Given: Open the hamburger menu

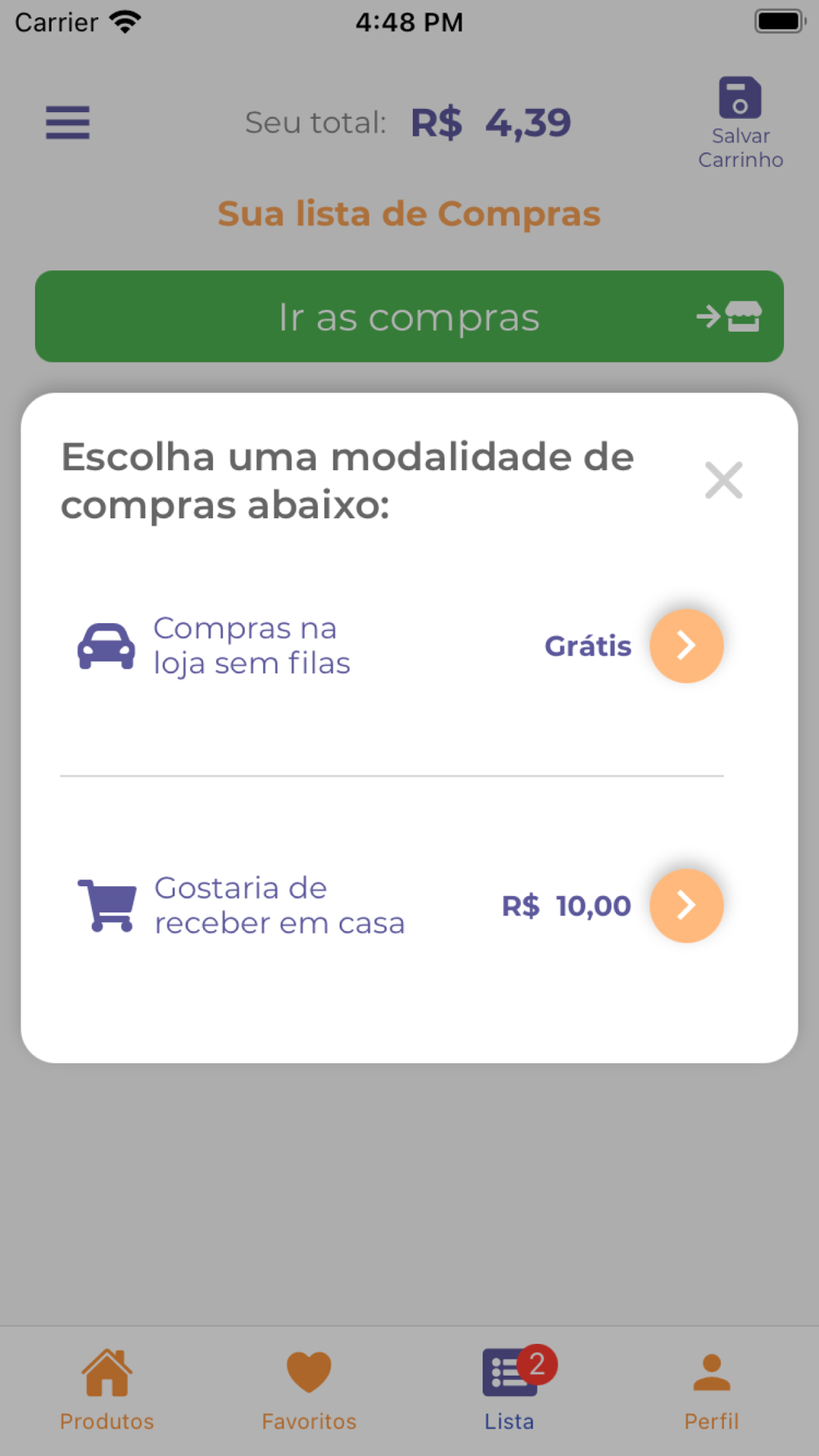Looking at the screenshot, I should coord(68,123).
